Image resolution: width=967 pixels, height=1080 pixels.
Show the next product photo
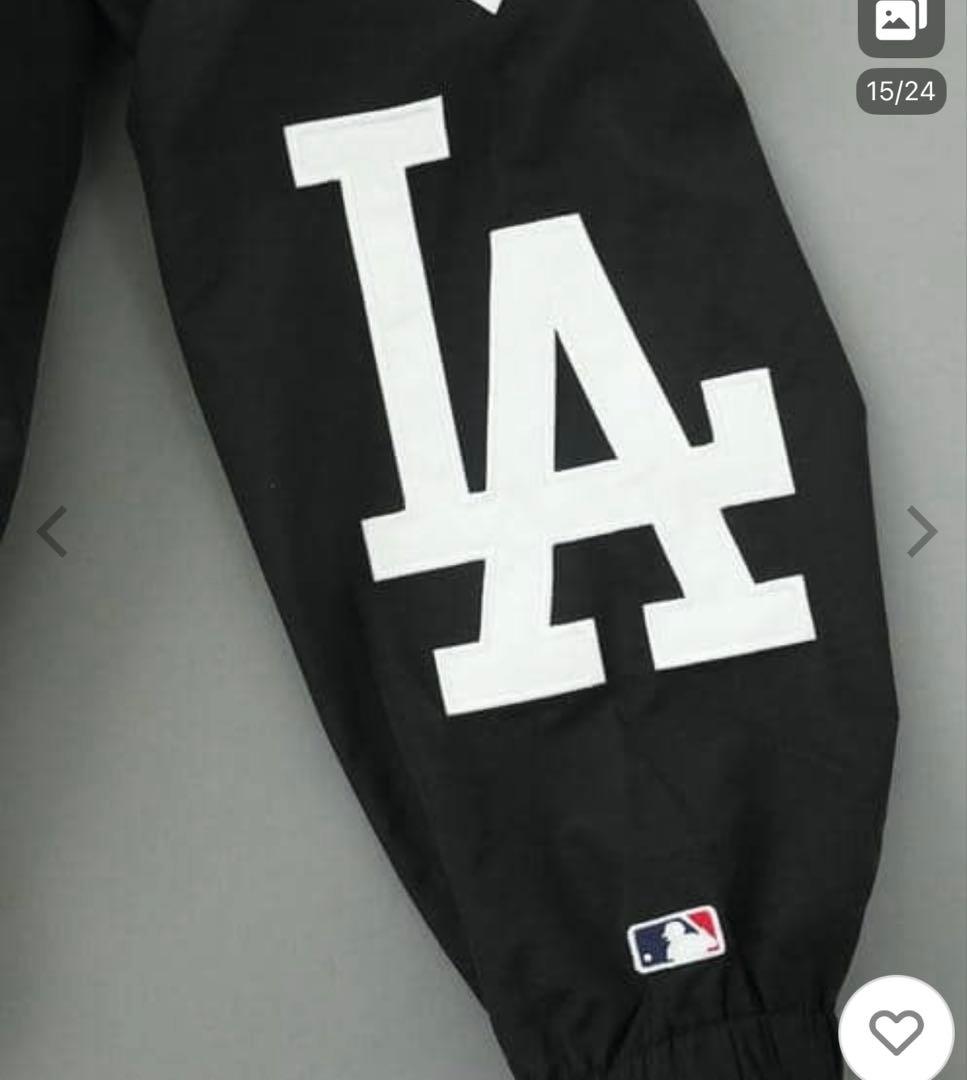pos(920,531)
